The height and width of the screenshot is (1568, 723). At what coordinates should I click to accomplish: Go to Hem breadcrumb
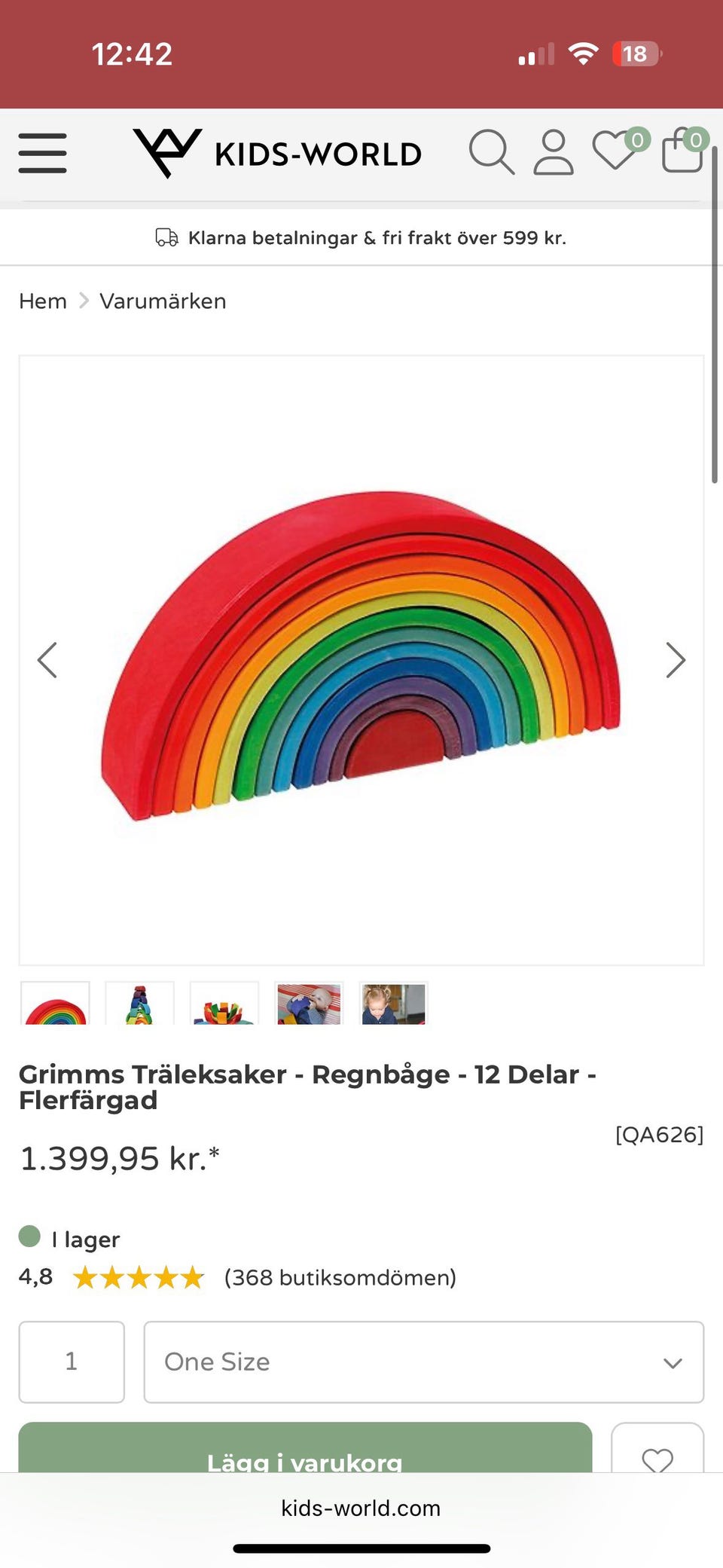pos(43,301)
